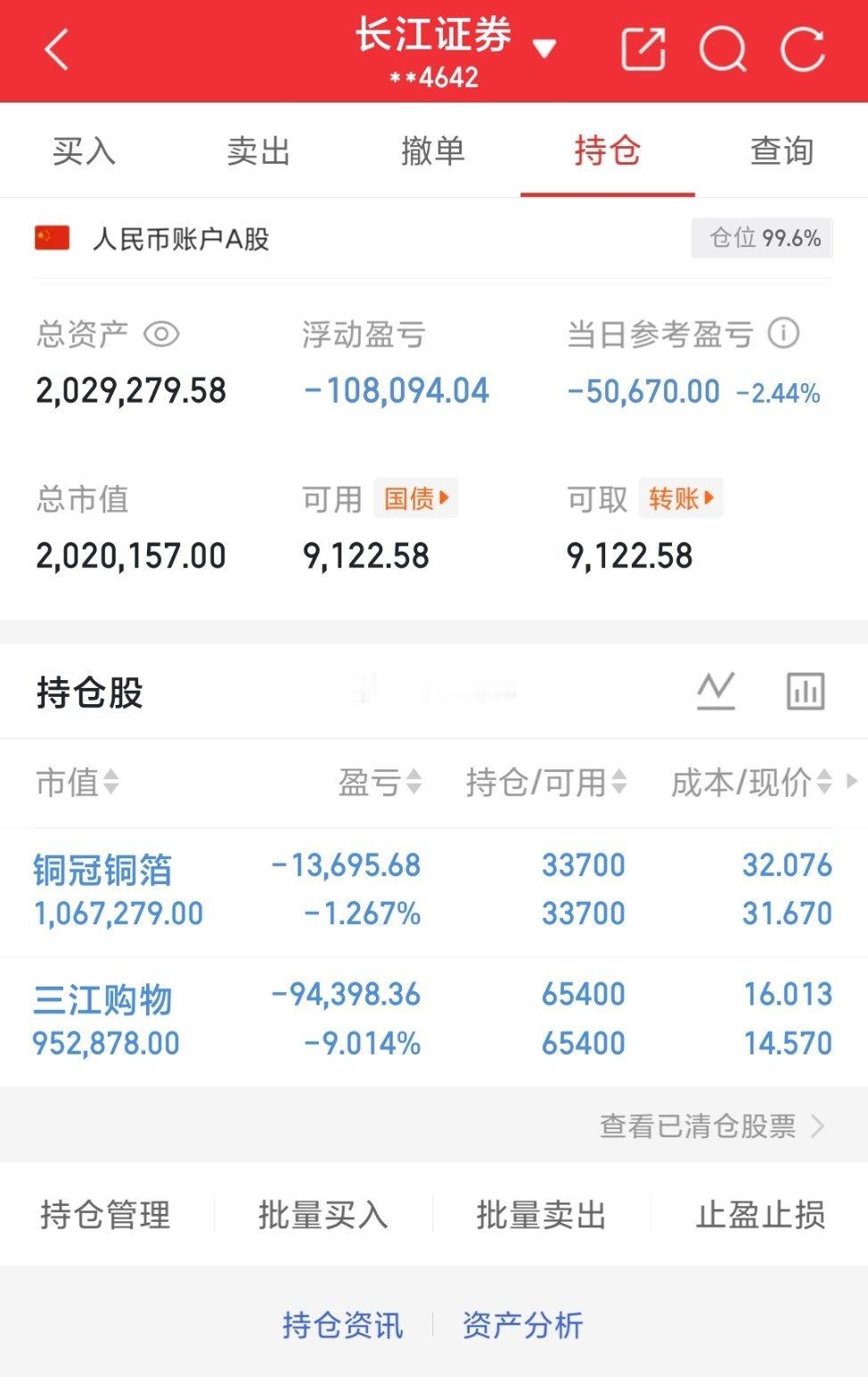868x1377 pixels.
Task: Click the back arrow
Action: (56, 49)
